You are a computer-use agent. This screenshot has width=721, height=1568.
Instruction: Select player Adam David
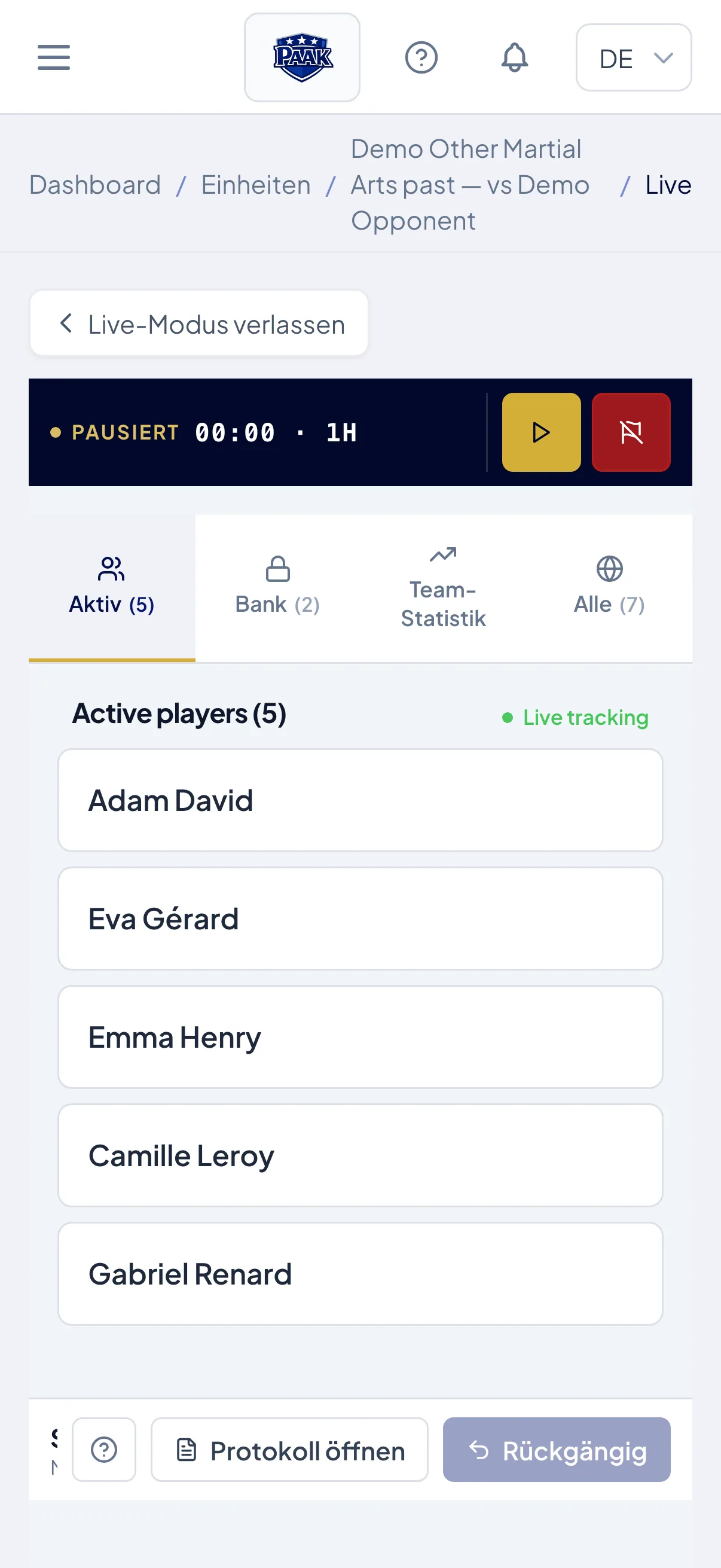(x=360, y=800)
